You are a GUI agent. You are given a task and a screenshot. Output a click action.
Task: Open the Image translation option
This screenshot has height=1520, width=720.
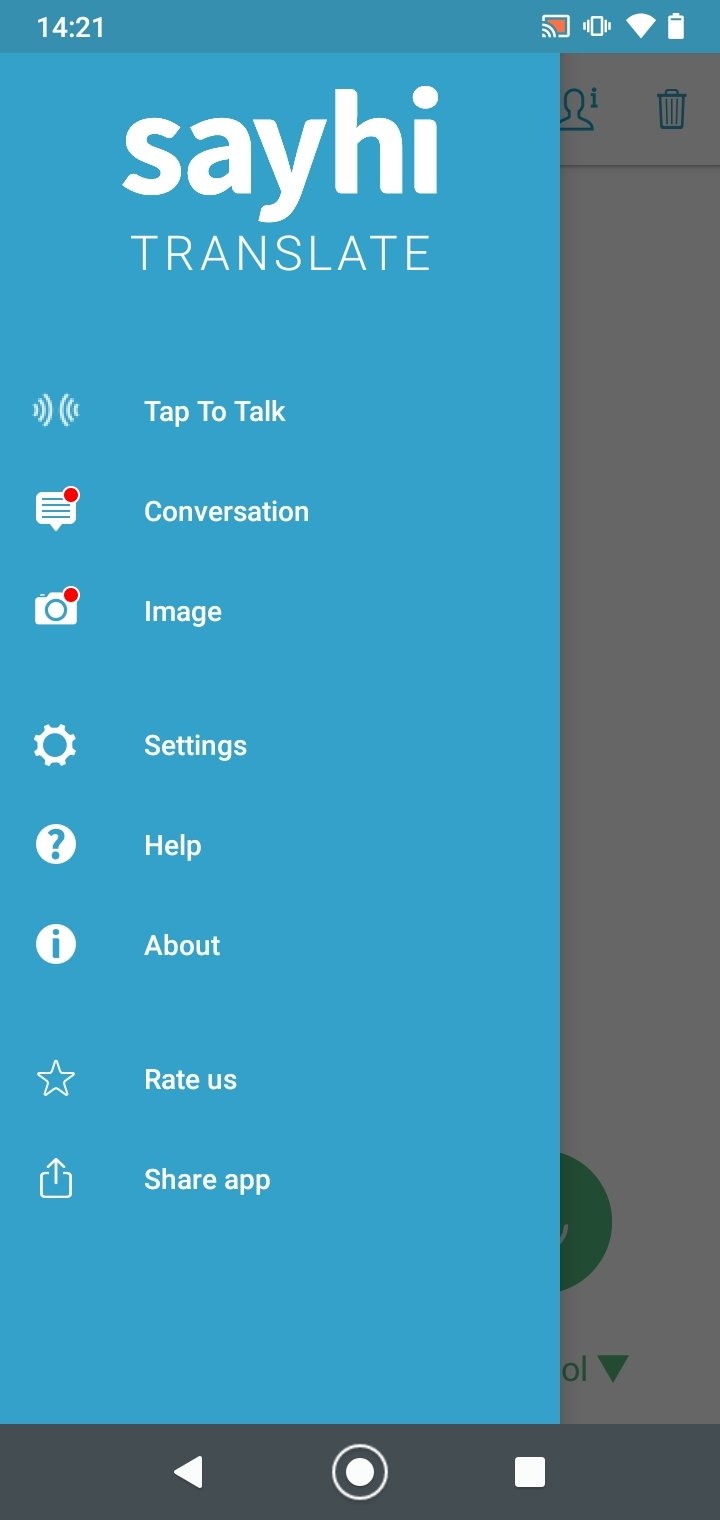point(280,611)
